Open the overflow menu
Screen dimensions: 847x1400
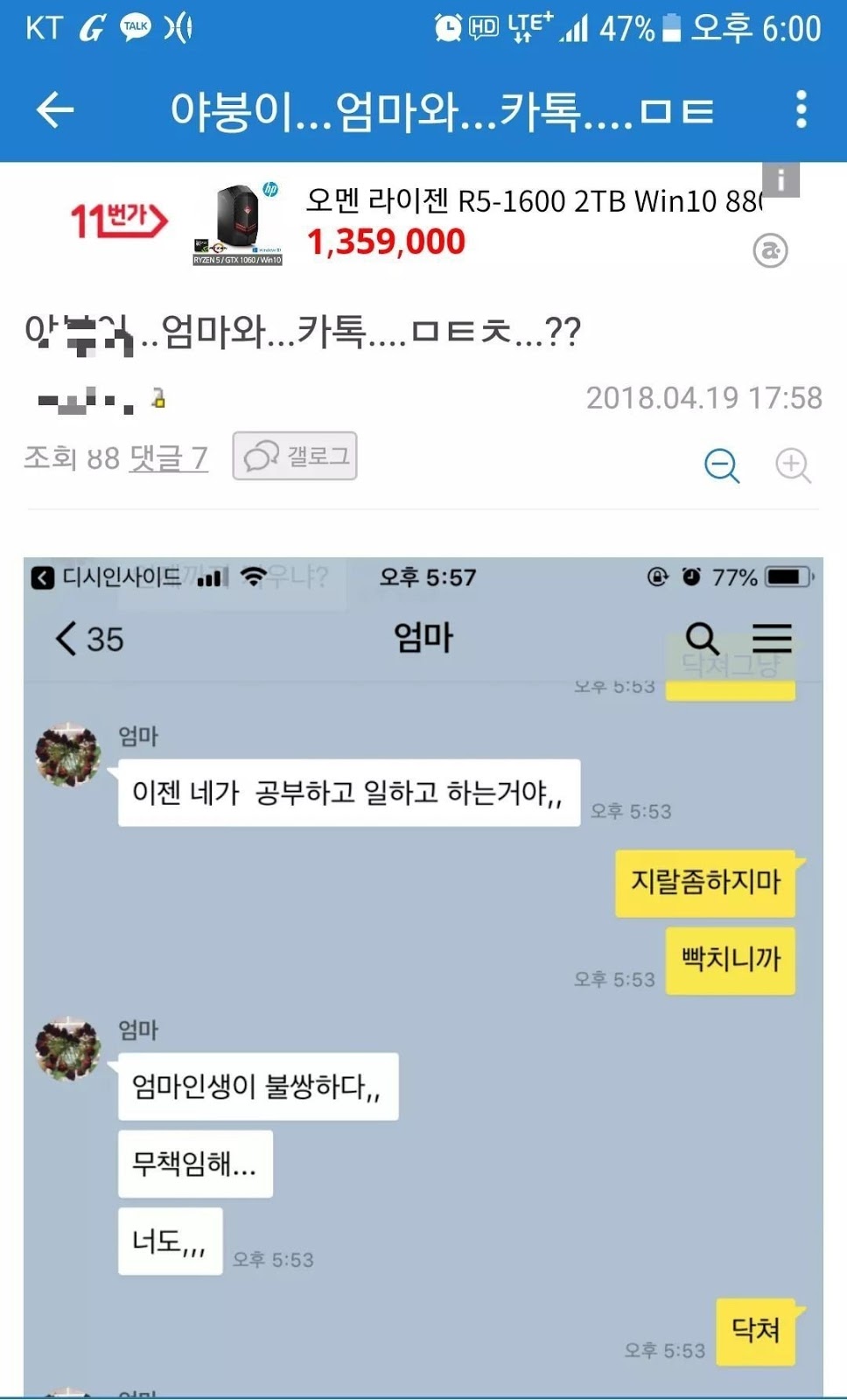pos(801,110)
